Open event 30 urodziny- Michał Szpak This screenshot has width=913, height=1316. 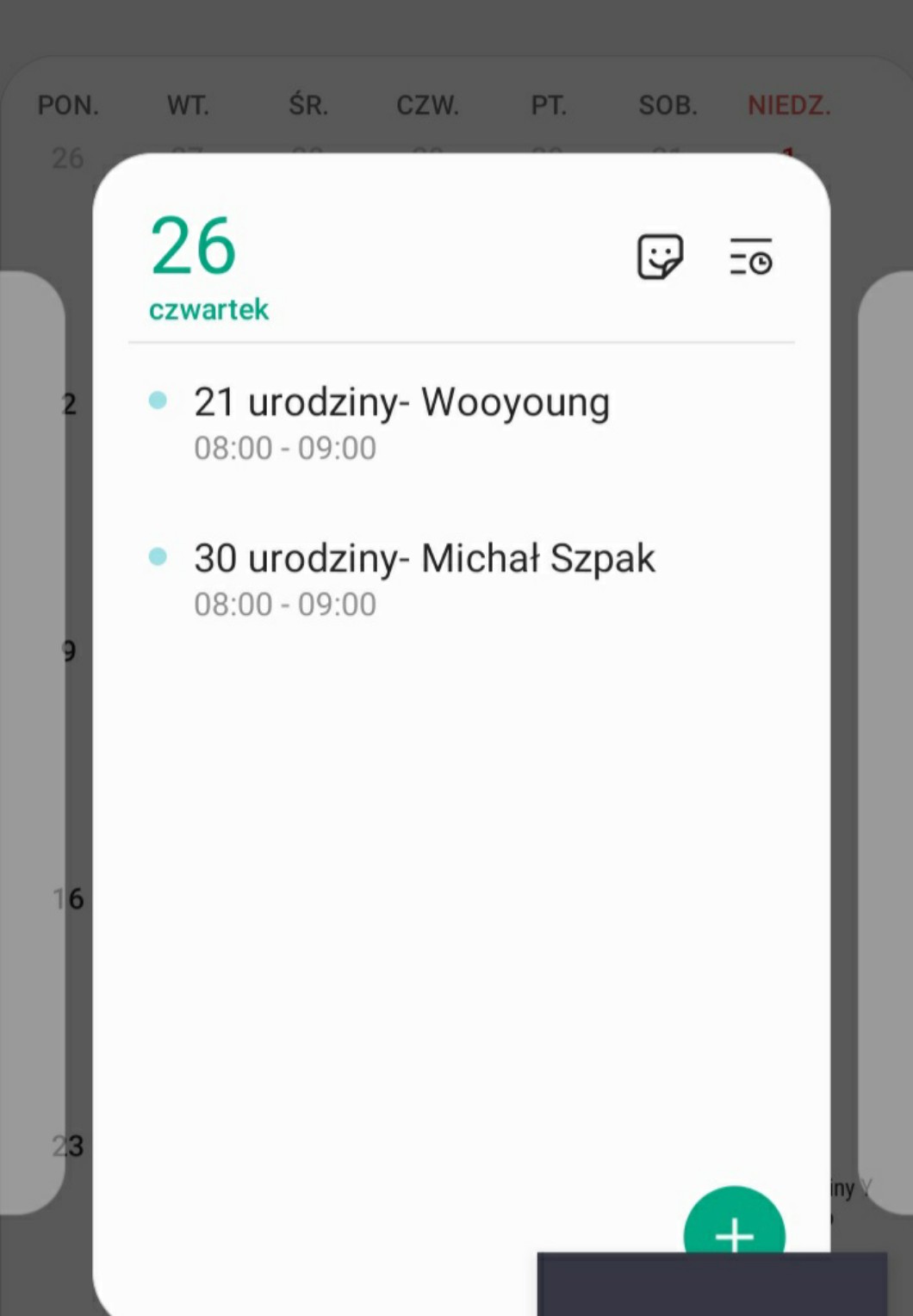[424, 579]
